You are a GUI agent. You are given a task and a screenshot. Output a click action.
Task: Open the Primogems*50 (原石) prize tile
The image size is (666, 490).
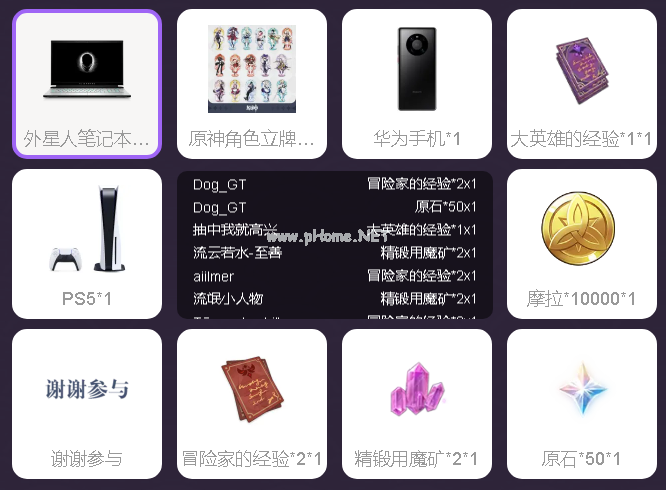(581, 404)
